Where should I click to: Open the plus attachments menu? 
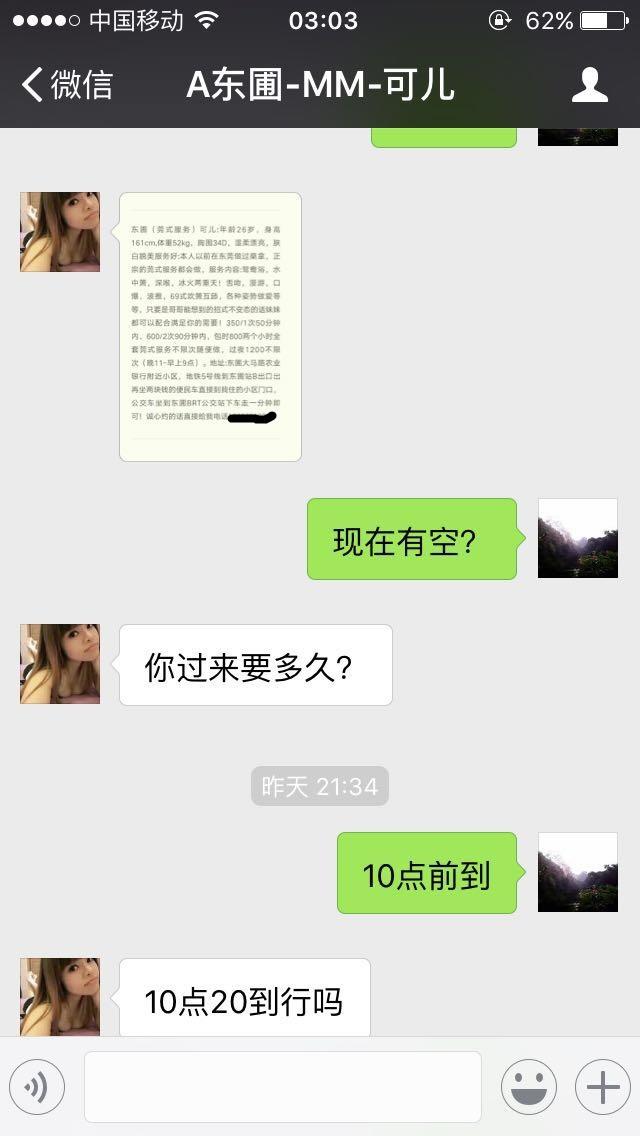602,1087
